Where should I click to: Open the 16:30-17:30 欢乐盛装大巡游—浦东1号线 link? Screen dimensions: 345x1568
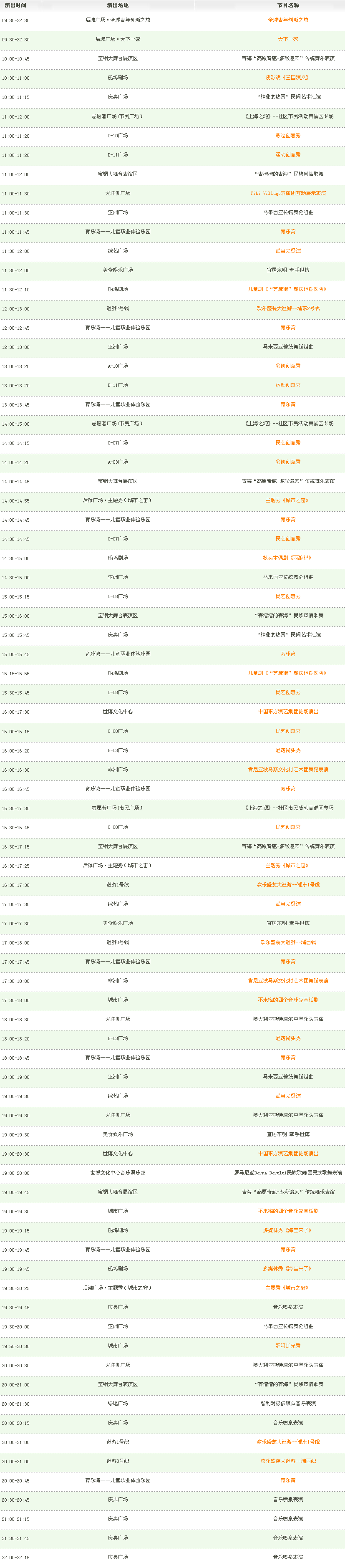click(x=288, y=884)
